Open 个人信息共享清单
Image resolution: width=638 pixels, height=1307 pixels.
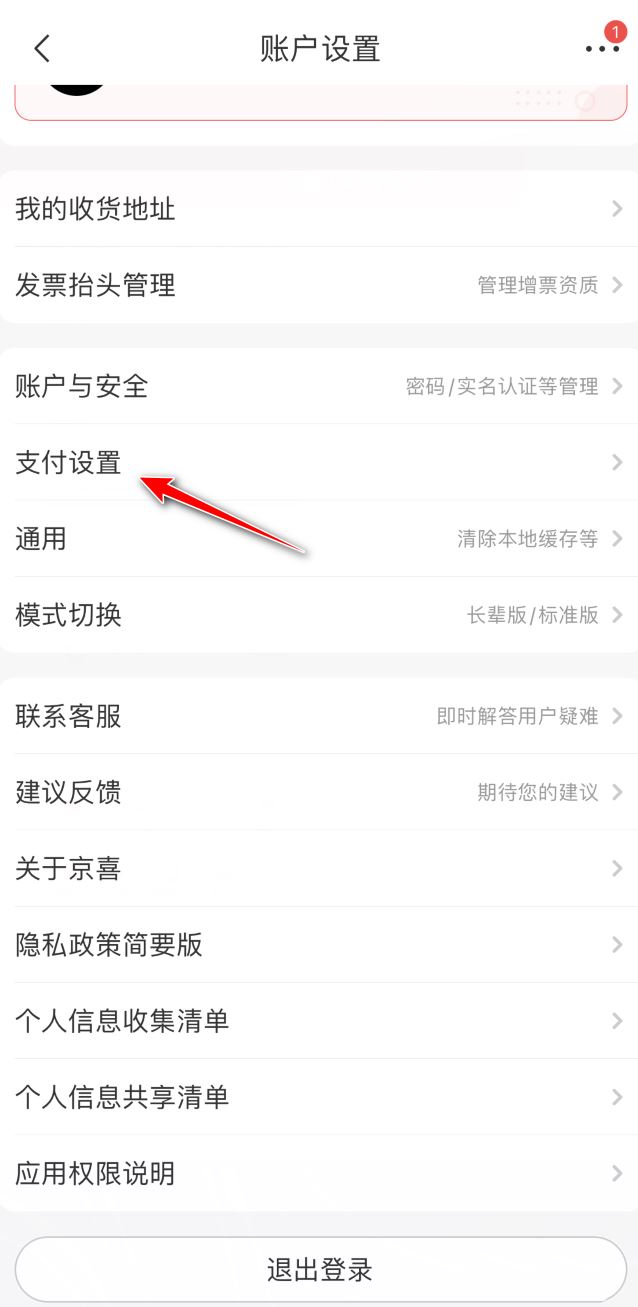319,1096
